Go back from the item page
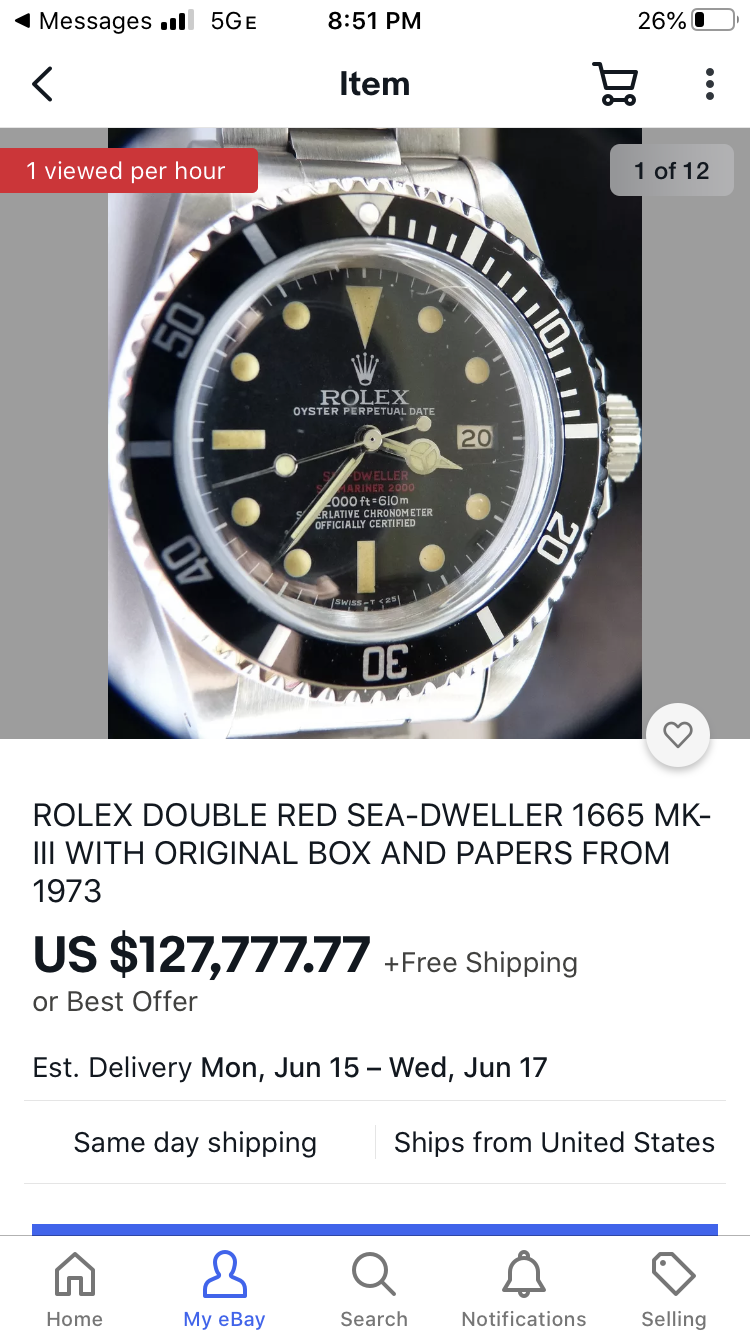 [x=42, y=84]
